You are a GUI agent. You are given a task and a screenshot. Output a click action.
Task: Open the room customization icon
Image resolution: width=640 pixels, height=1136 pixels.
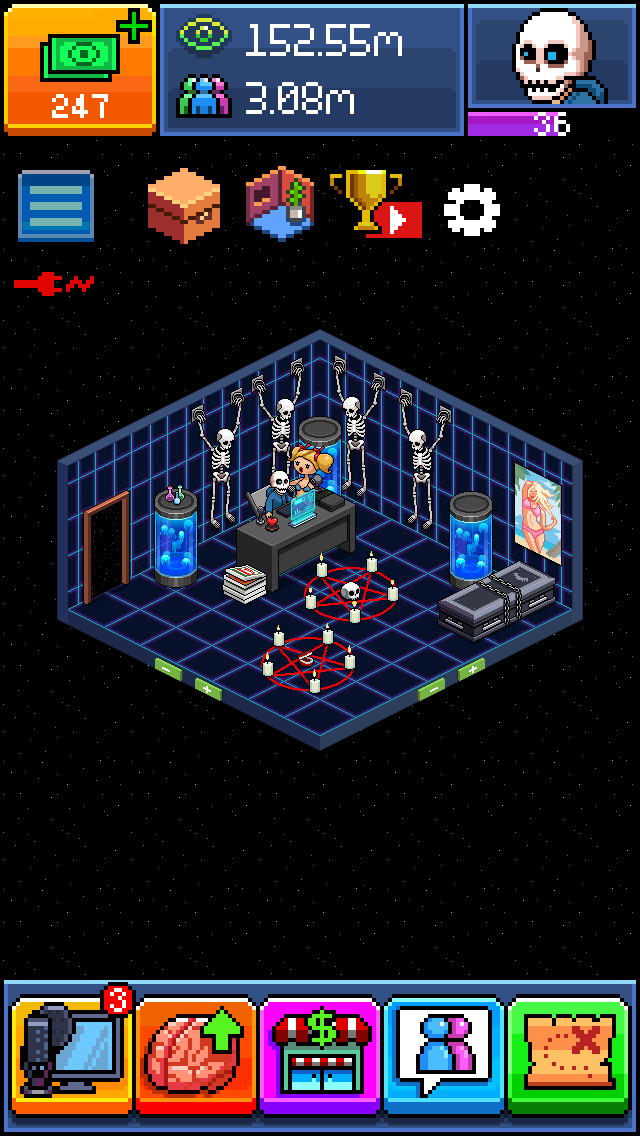pos(280,205)
